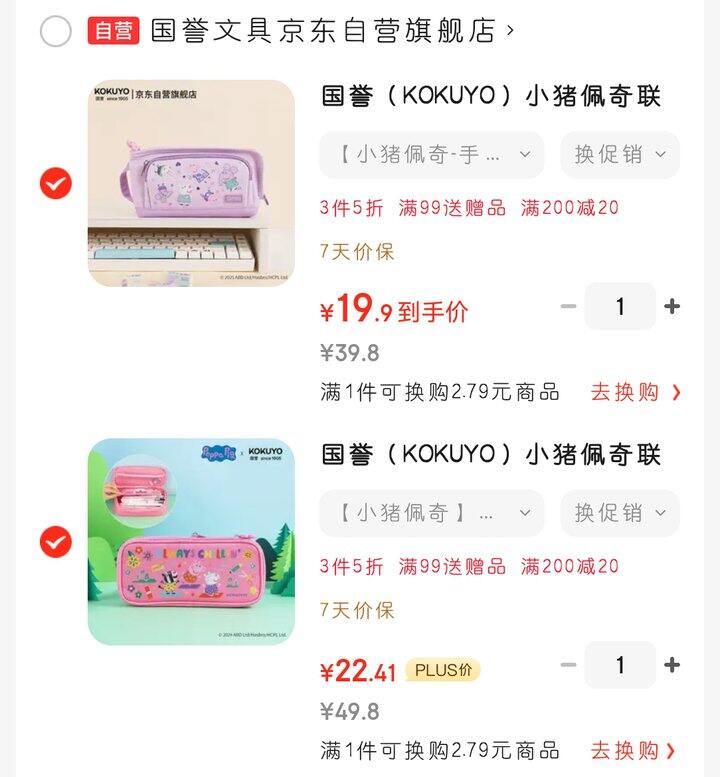Open the 换促销 dropdown for the first item
The width and height of the screenshot is (720, 777).
[619, 155]
